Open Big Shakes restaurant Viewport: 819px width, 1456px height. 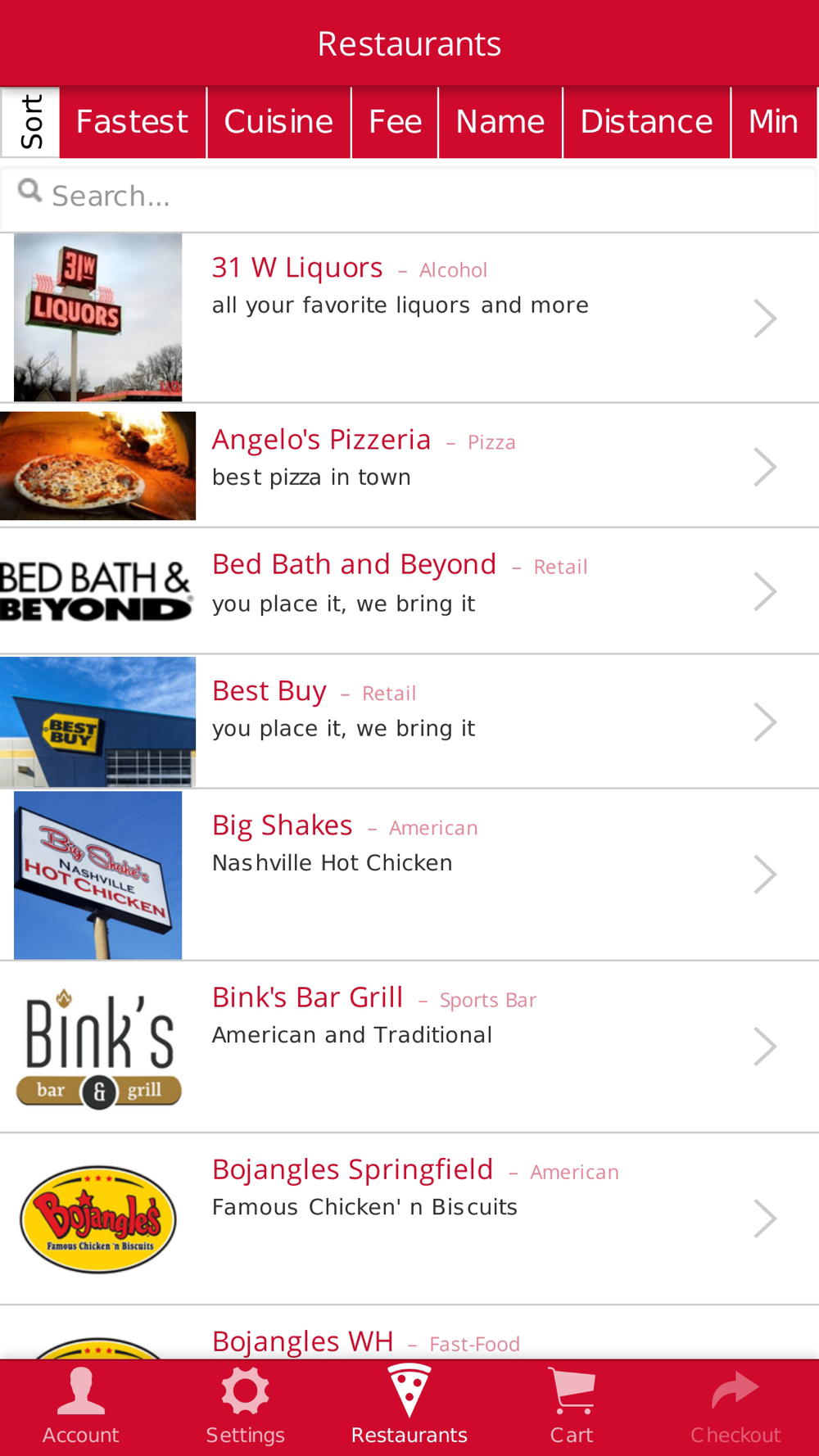click(x=409, y=875)
